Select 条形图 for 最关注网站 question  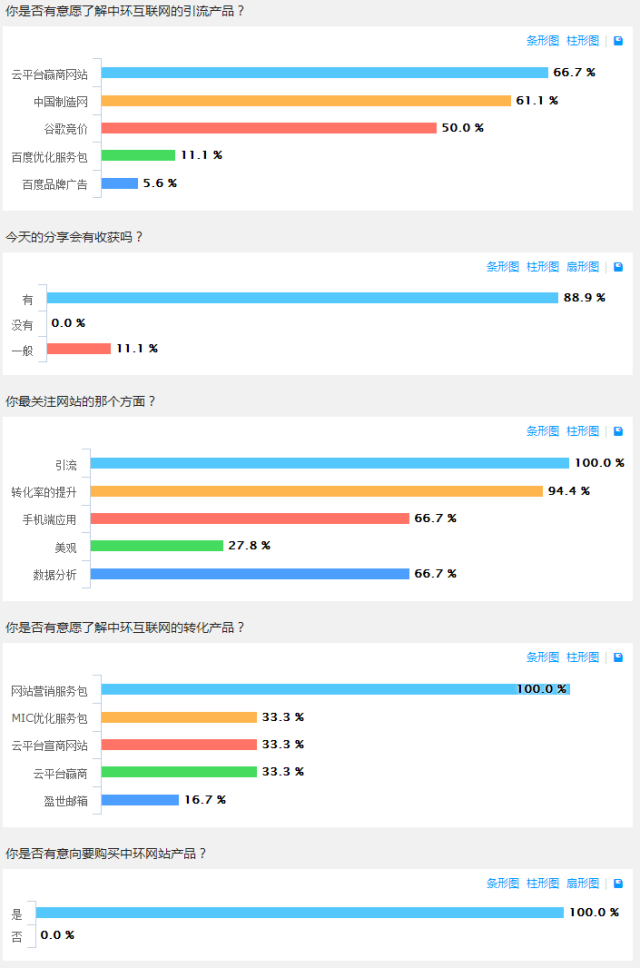click(542, 431)
